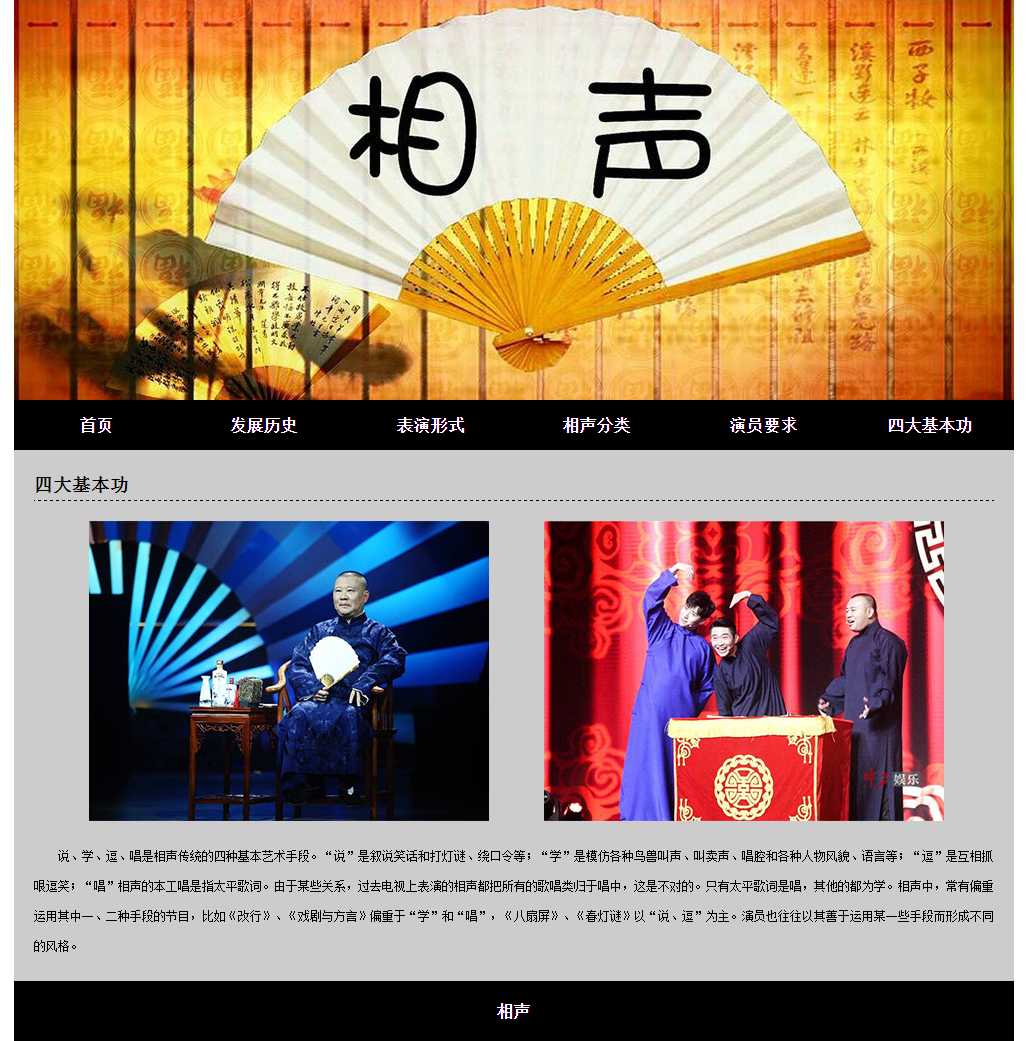
Task: Open the 发展历史 page
Action: [264, 425]
